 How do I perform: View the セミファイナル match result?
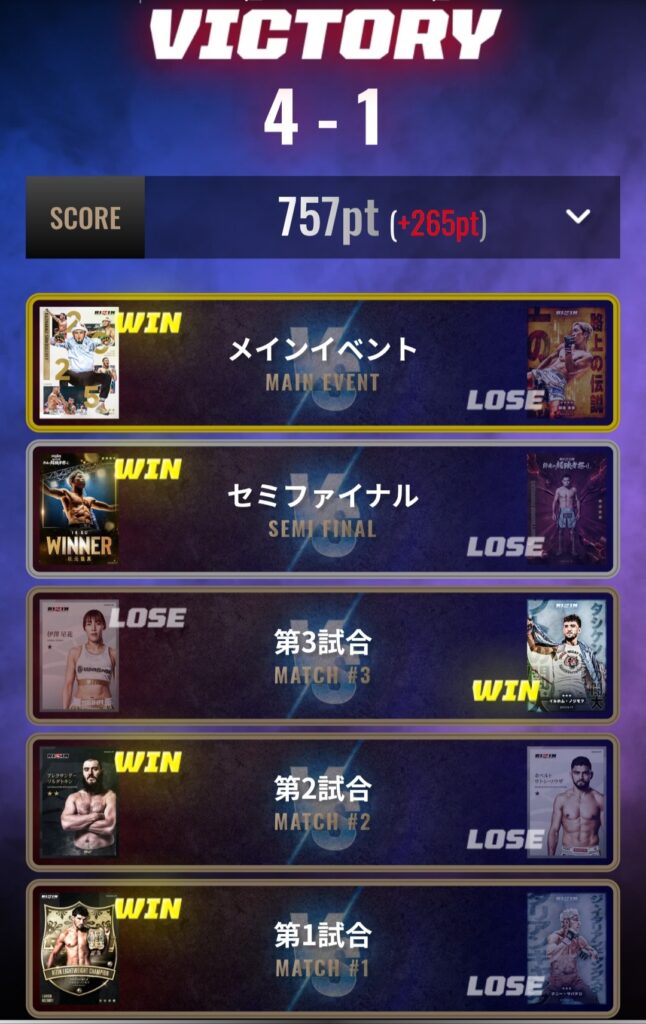[x=322, y=509]
